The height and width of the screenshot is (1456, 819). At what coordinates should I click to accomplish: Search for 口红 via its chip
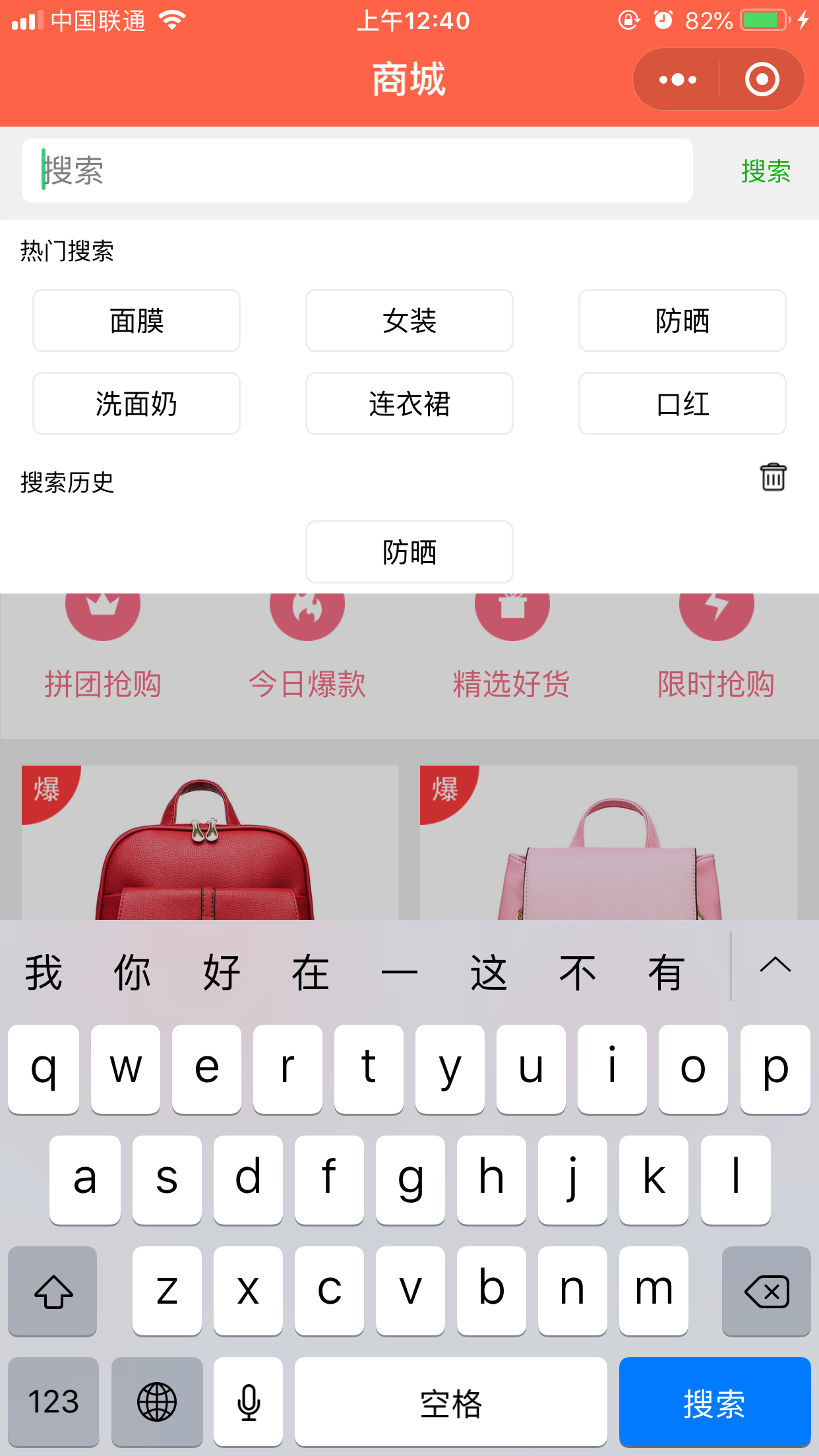(x=682, y=404)
